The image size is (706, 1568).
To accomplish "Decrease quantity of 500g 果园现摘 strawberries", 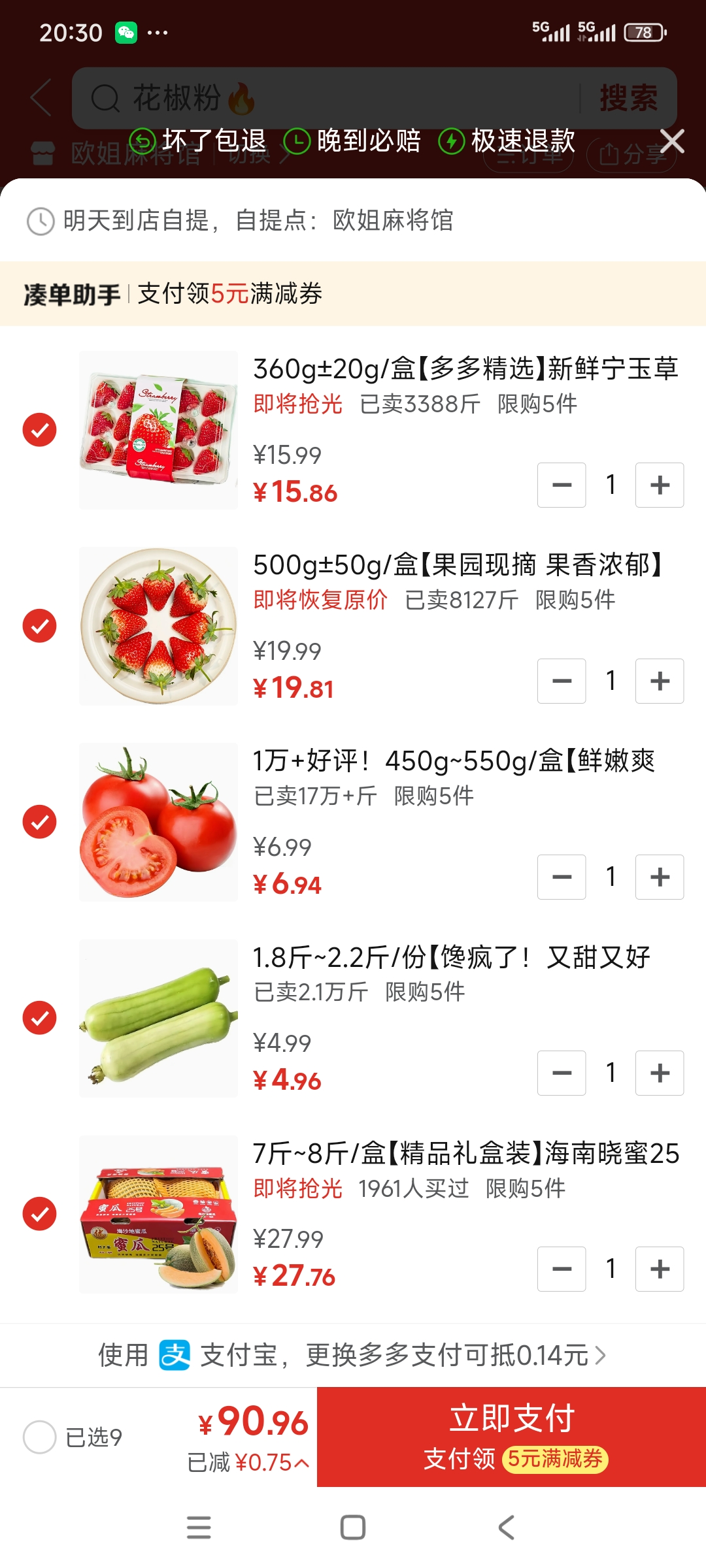I will (x=562, y=681).
